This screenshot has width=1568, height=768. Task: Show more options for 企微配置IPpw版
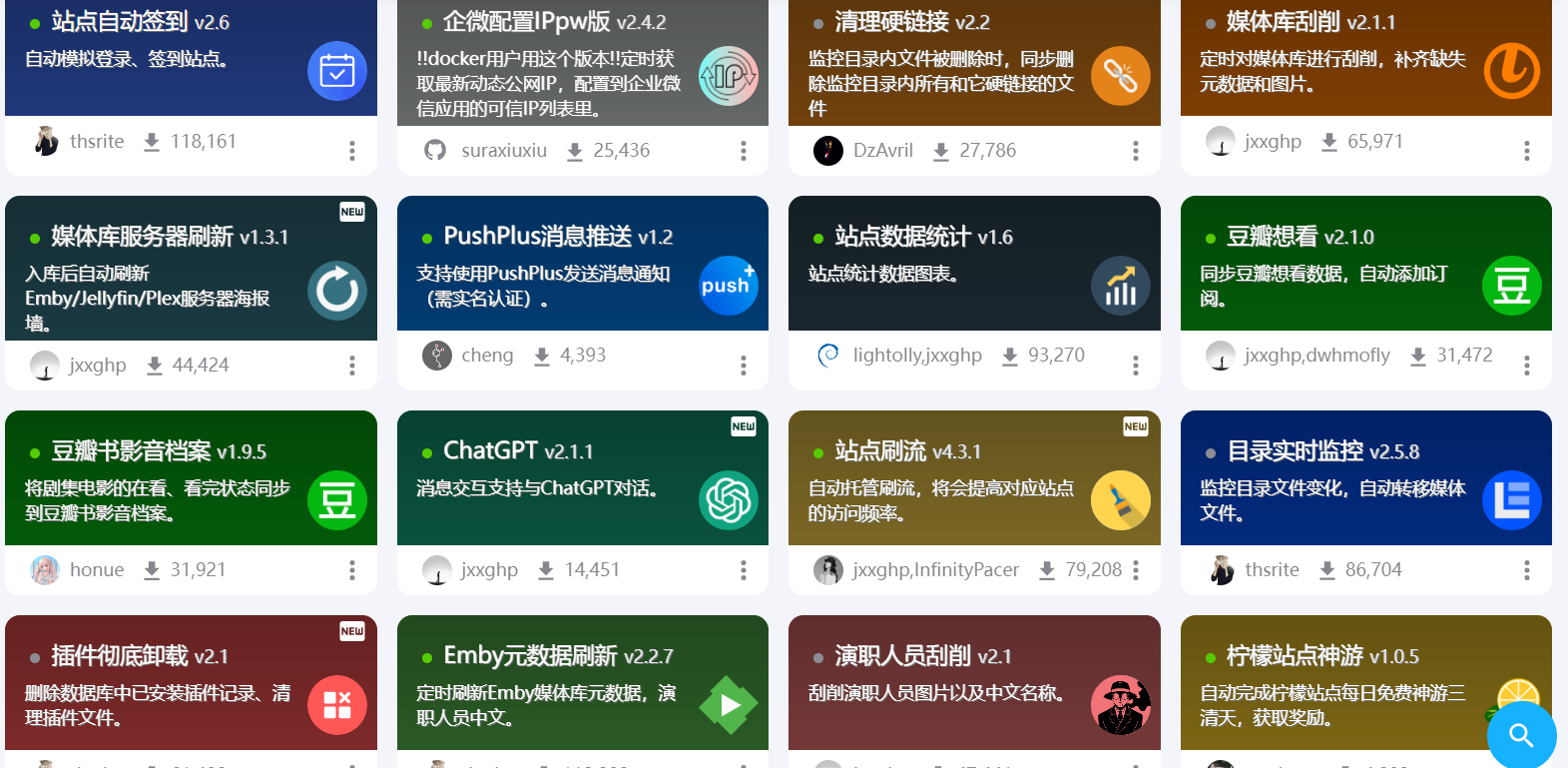[743, 151]
